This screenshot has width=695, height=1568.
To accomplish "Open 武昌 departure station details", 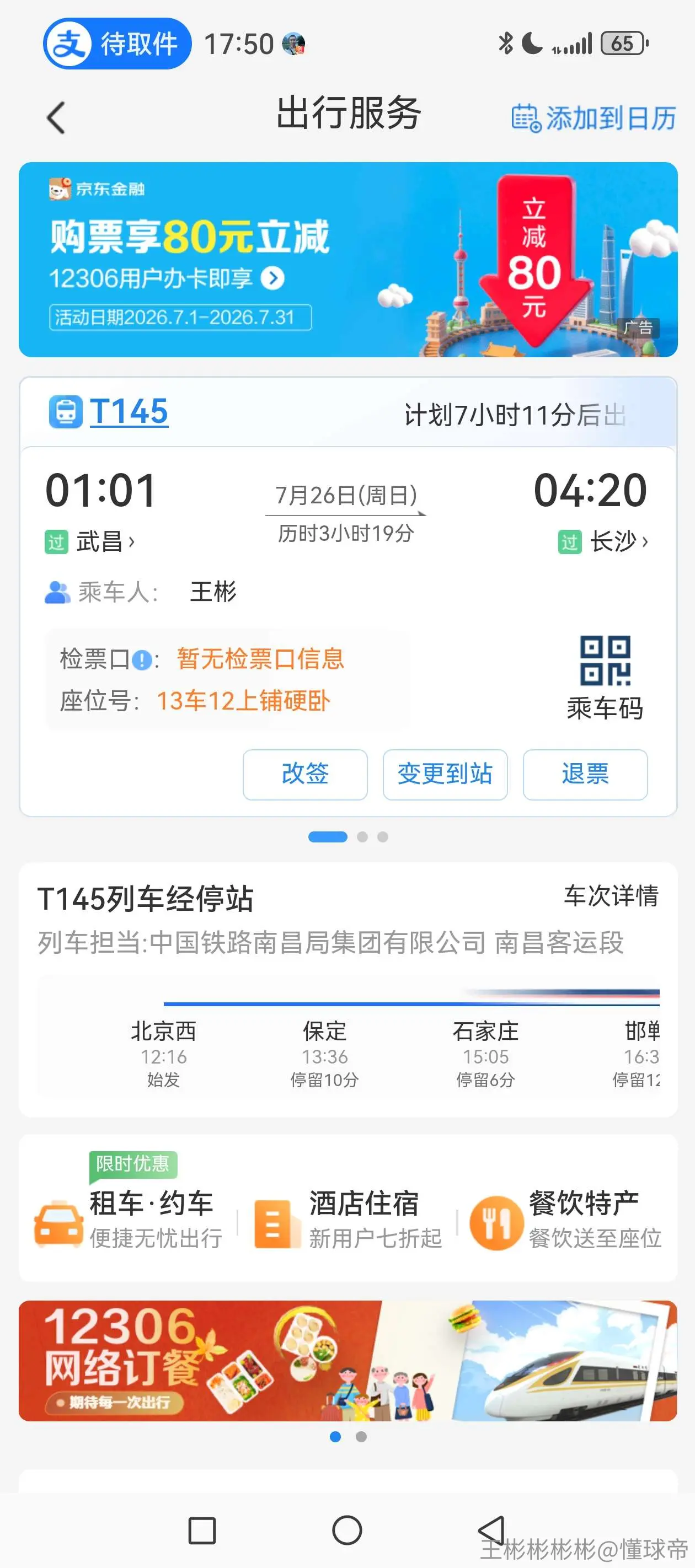I will click(x=105, y=541).
